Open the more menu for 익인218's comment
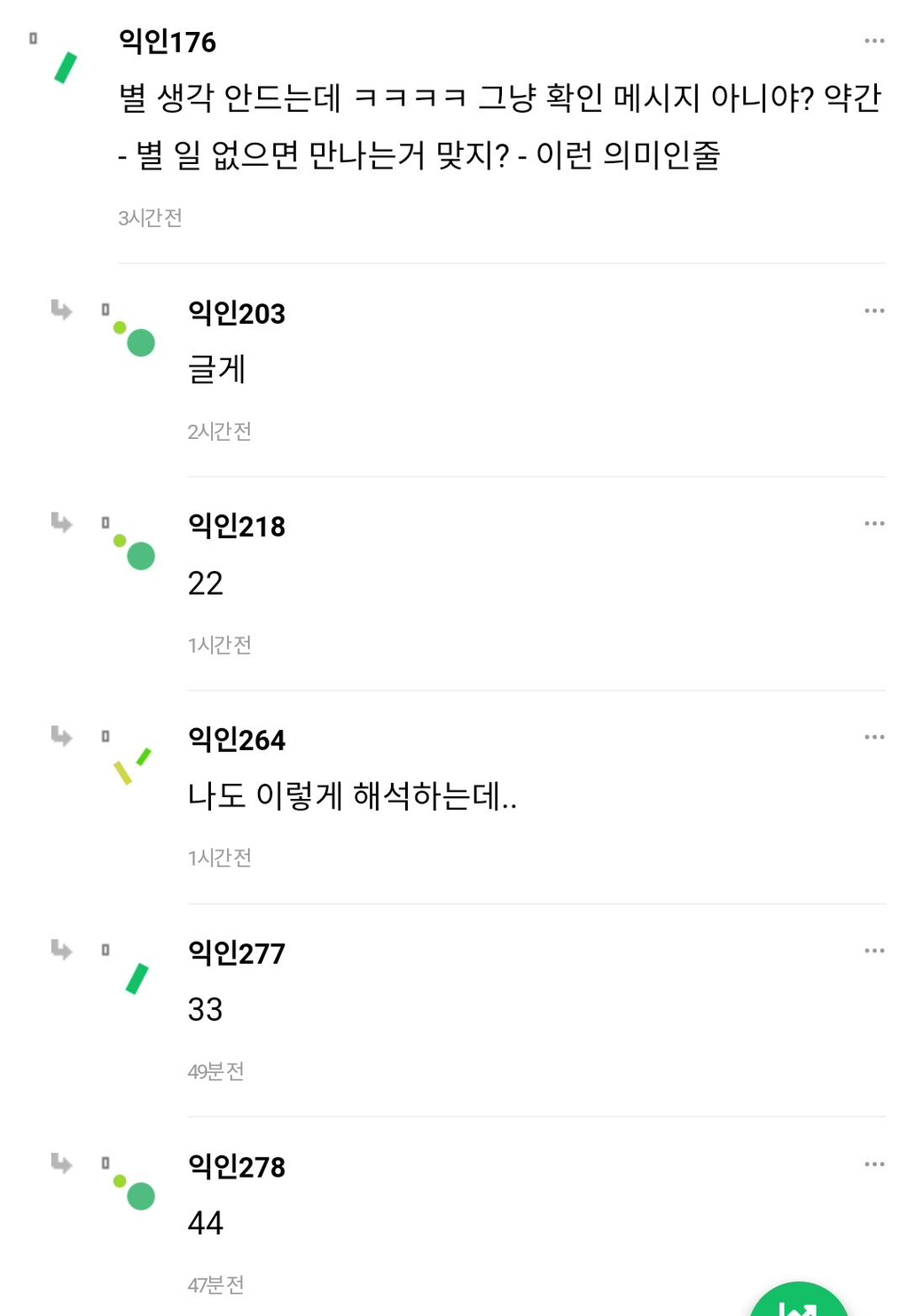Screen dimensions: 908x1316 click(x=876, y=523)
